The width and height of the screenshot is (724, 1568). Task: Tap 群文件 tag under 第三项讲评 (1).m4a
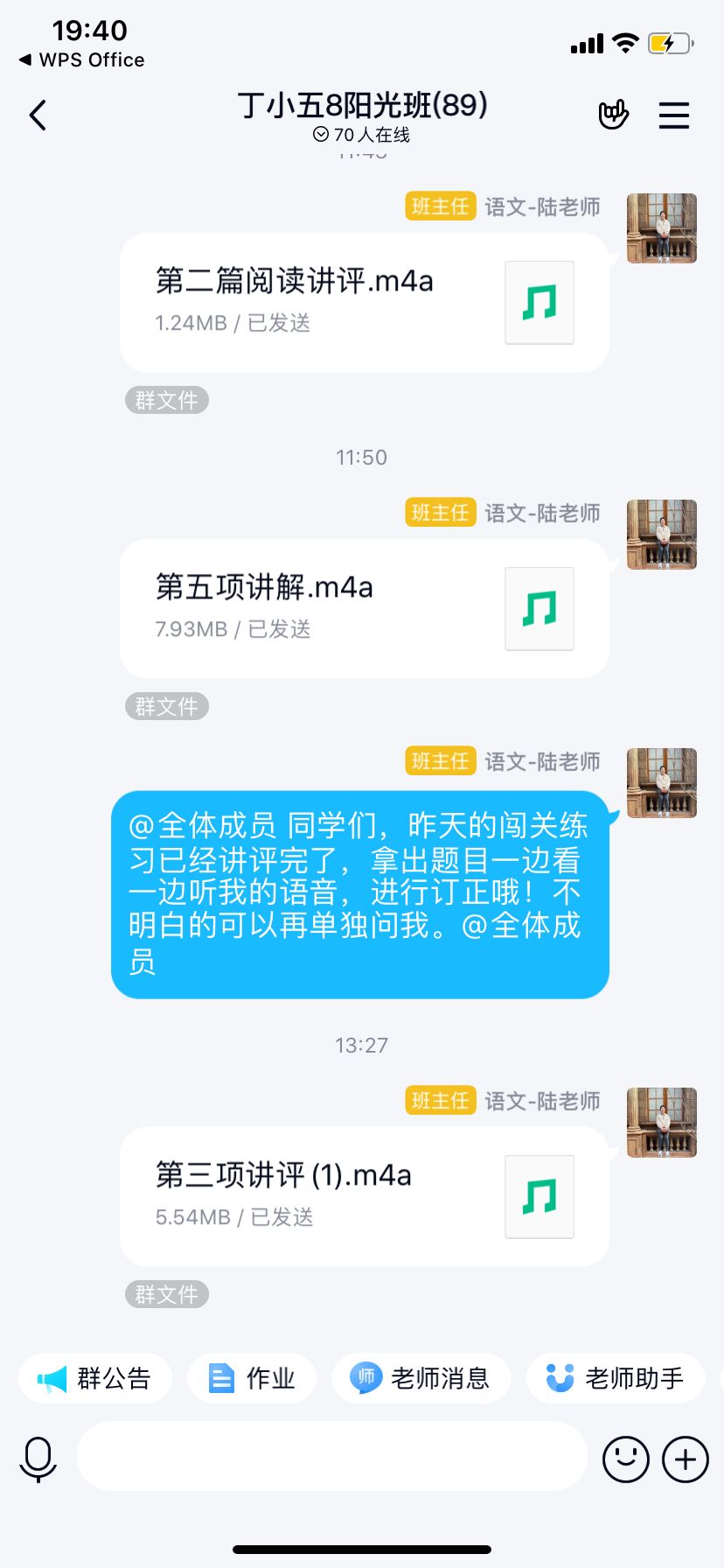point(166,1294)
